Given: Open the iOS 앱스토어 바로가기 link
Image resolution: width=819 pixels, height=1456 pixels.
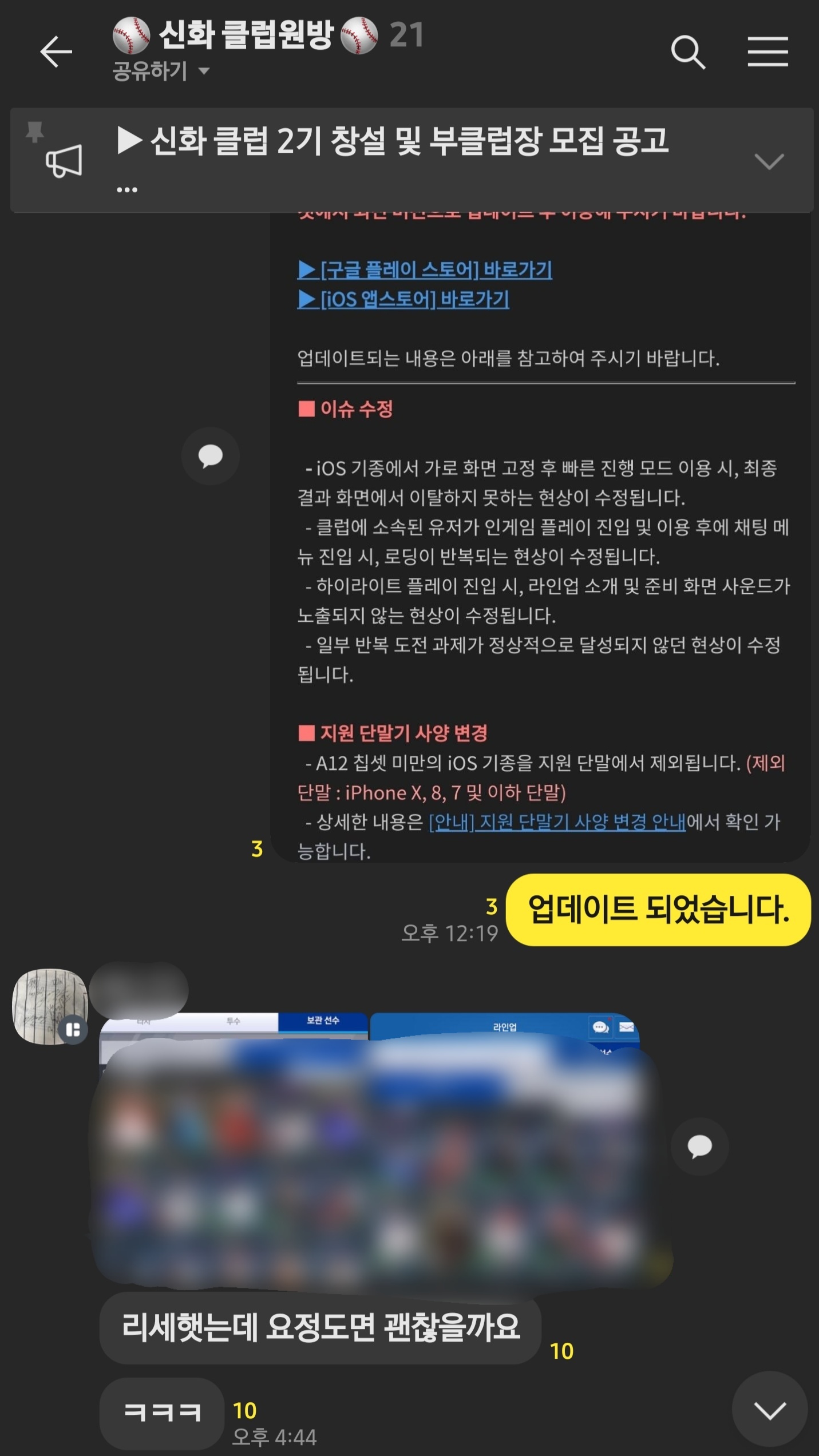Looking at the screenshot, I should 403,299.
